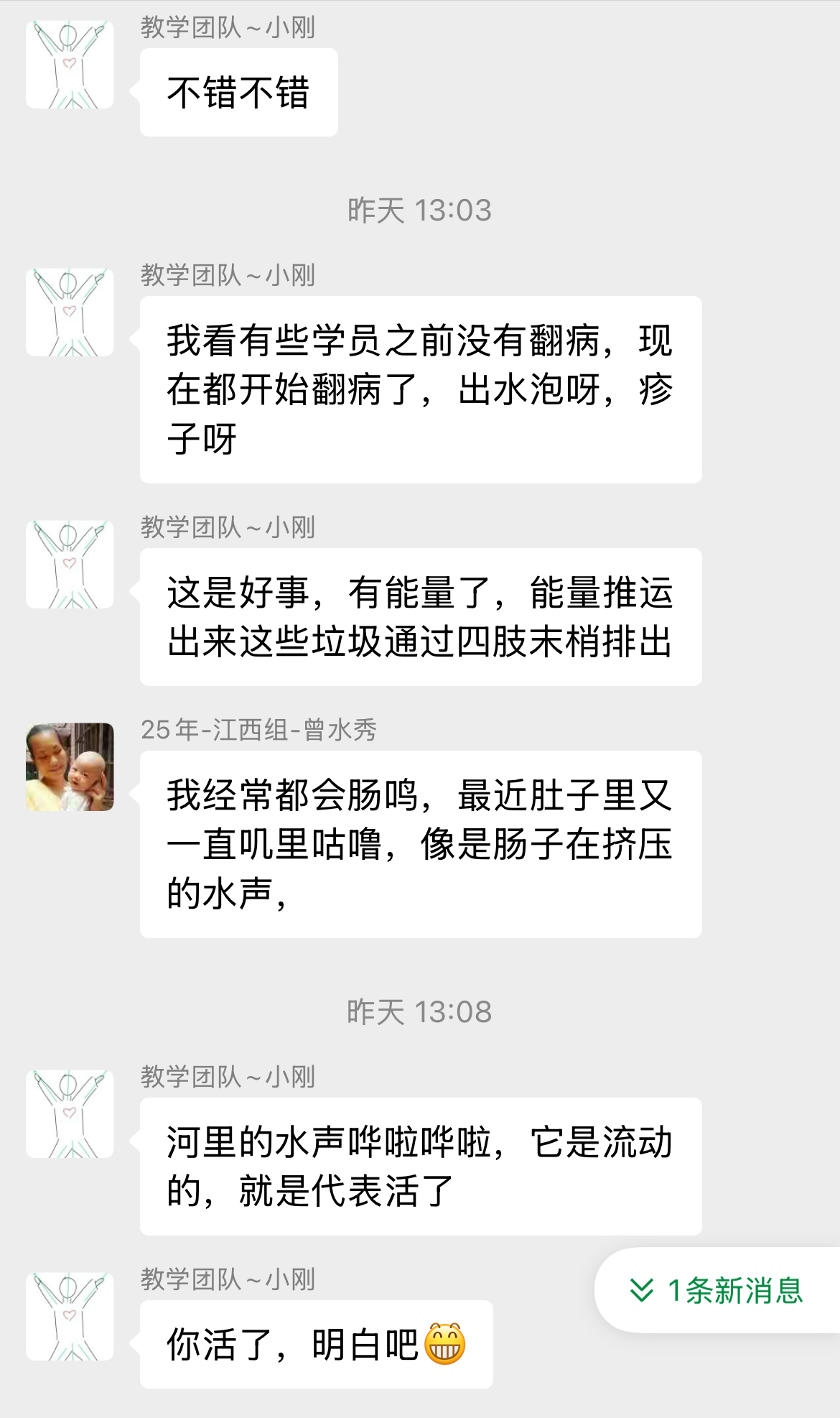Tap 小刚's avatar beside the 不错不错 message
Viewport: 840px width, 1418px height.
pyautogui.click(x=70, y=65)
